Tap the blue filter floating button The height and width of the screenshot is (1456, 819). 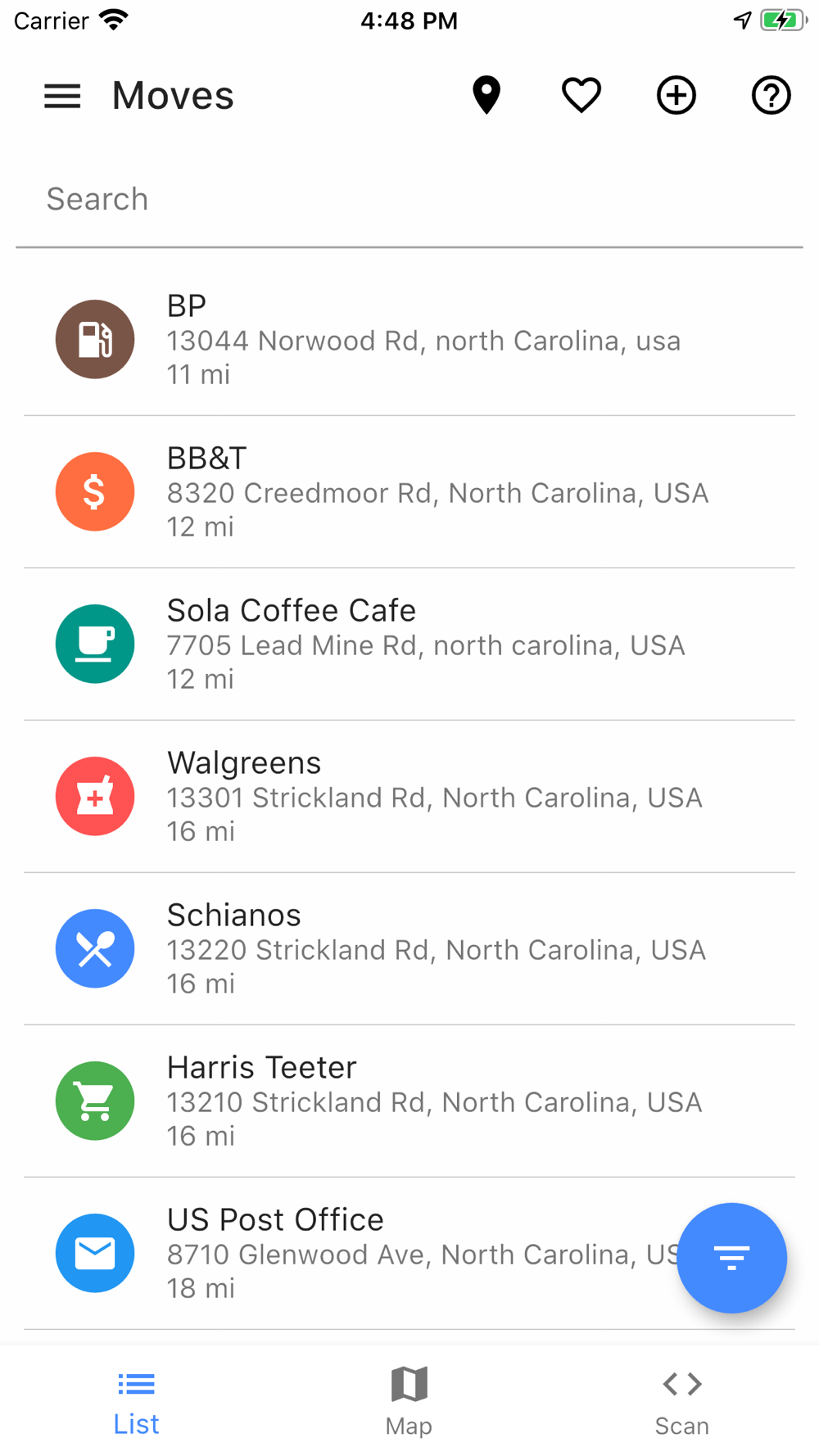[731, 1258]
